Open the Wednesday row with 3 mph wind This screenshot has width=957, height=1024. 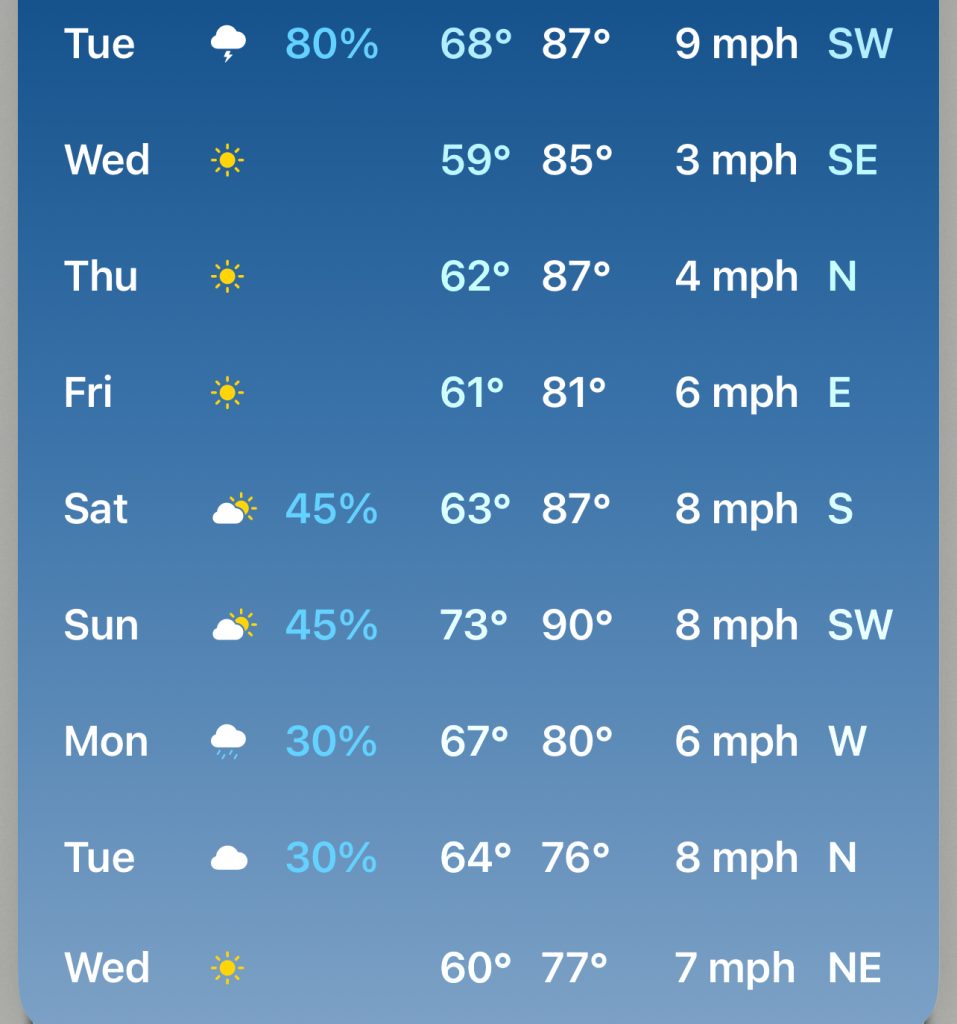tap(478, 160)
